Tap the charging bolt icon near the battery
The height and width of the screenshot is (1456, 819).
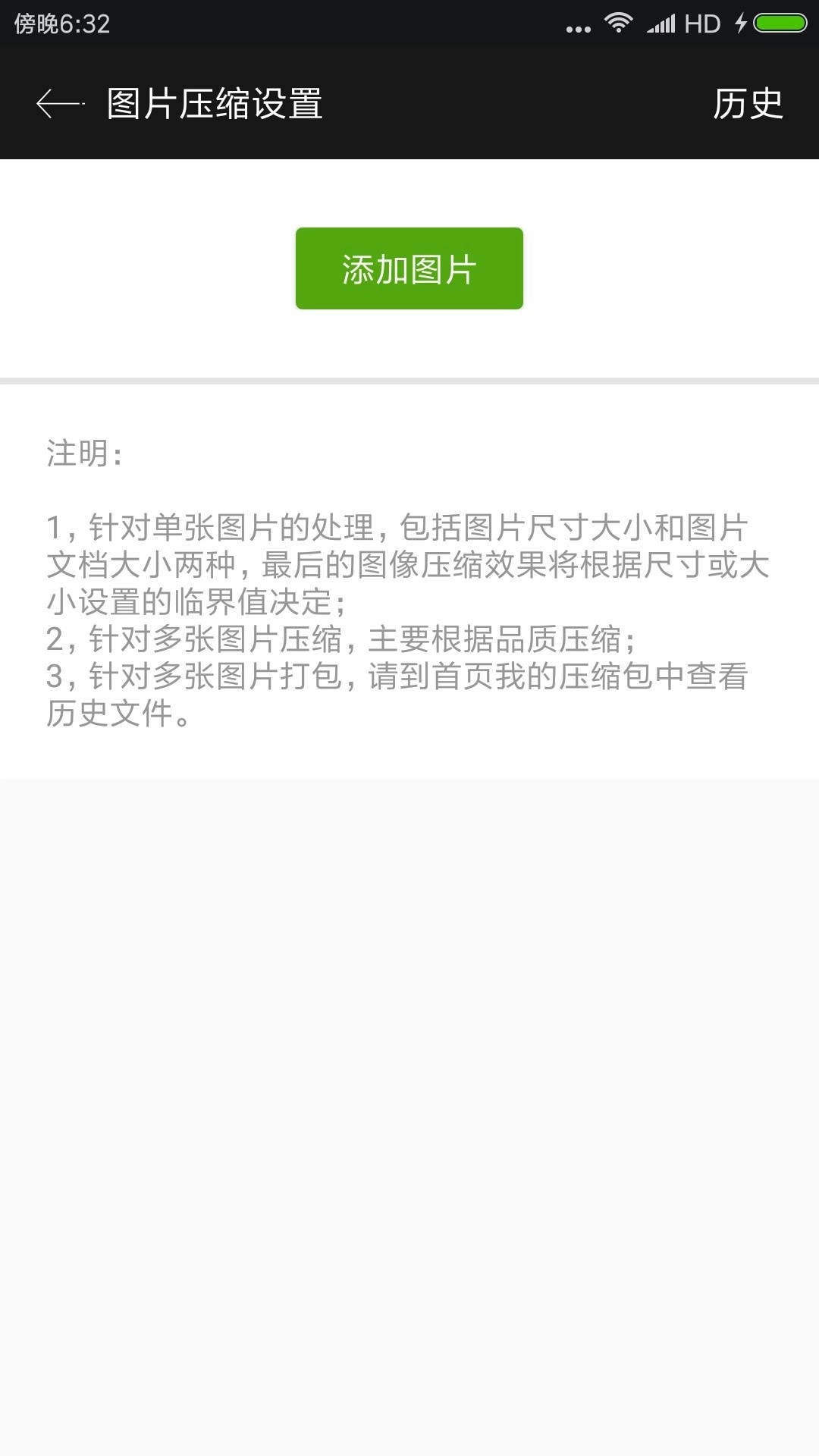pyautogui.click(x=740, y=23)
